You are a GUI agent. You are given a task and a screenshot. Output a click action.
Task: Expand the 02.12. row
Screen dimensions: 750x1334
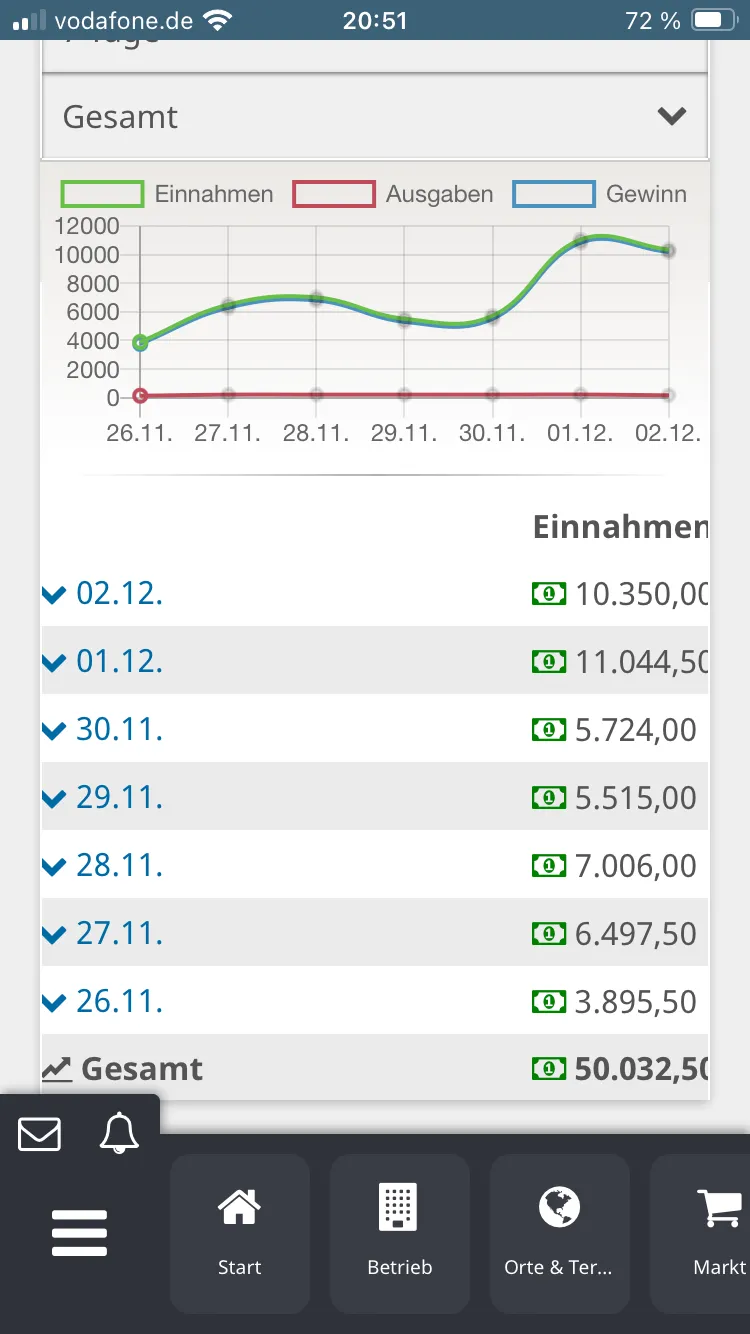[103, 594]
